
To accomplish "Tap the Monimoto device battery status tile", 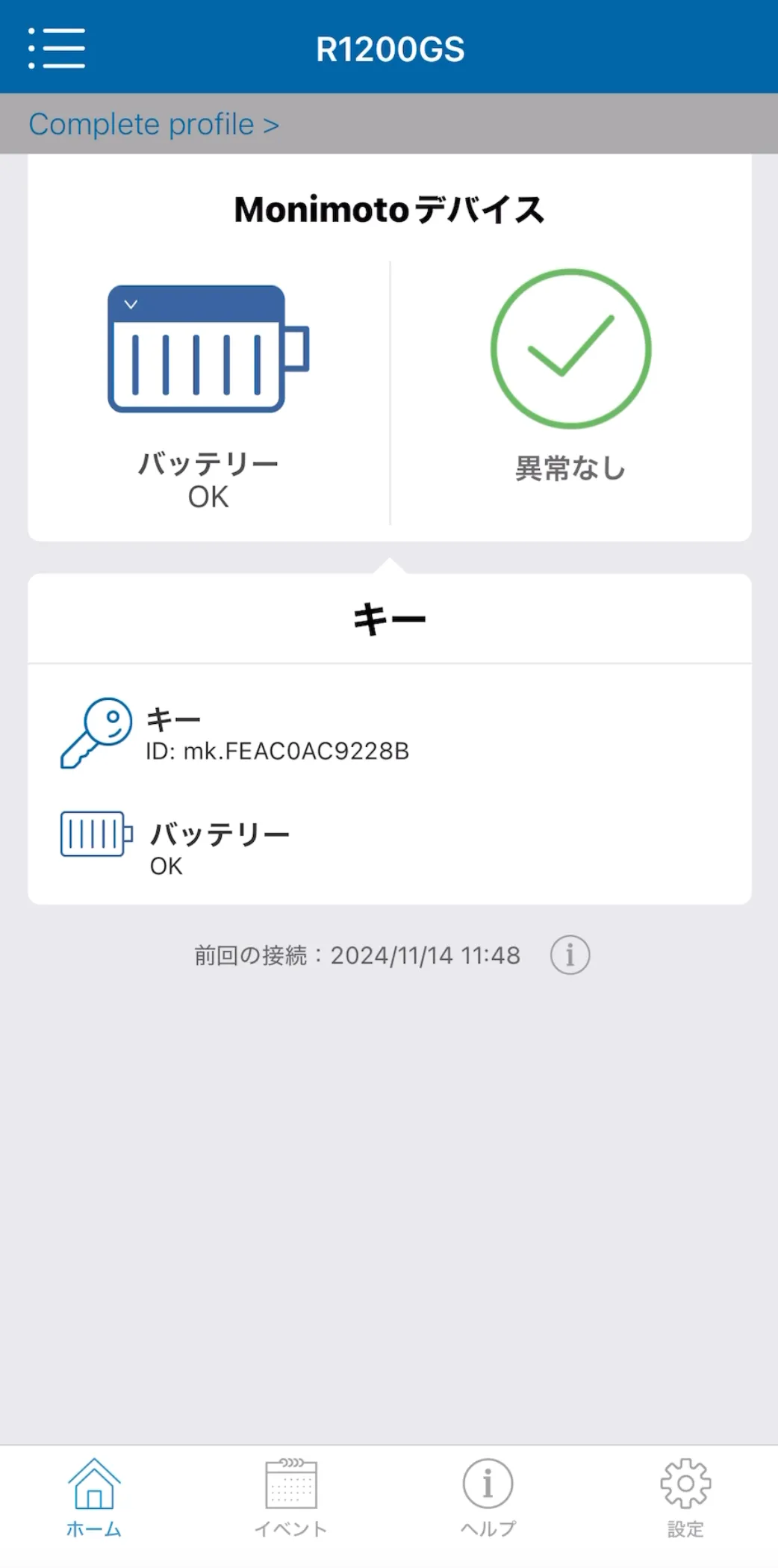I will pyautogui.click(x=208, y=397).
